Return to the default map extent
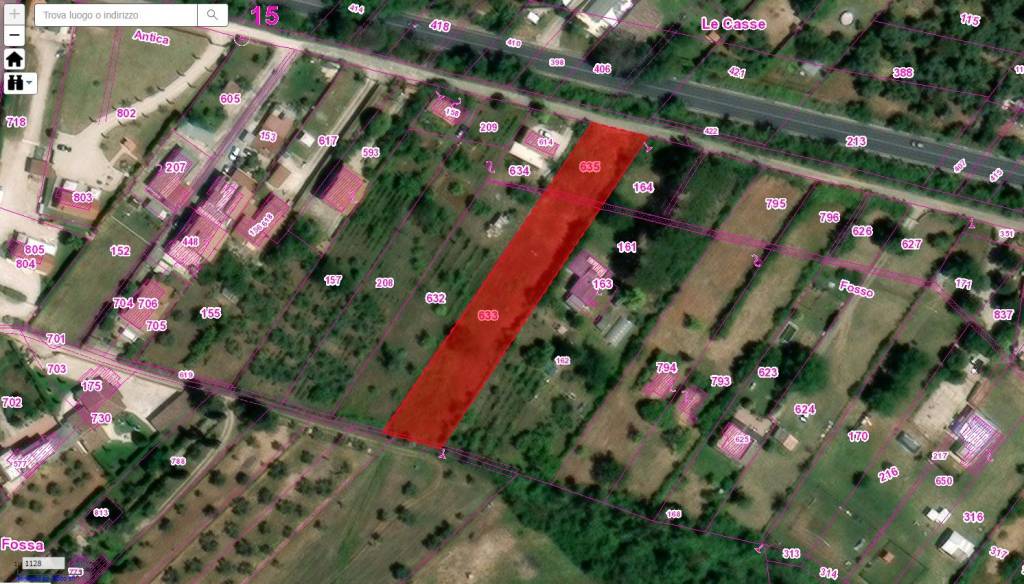Viewport: 1024px width, 584px height. point(14,59)
